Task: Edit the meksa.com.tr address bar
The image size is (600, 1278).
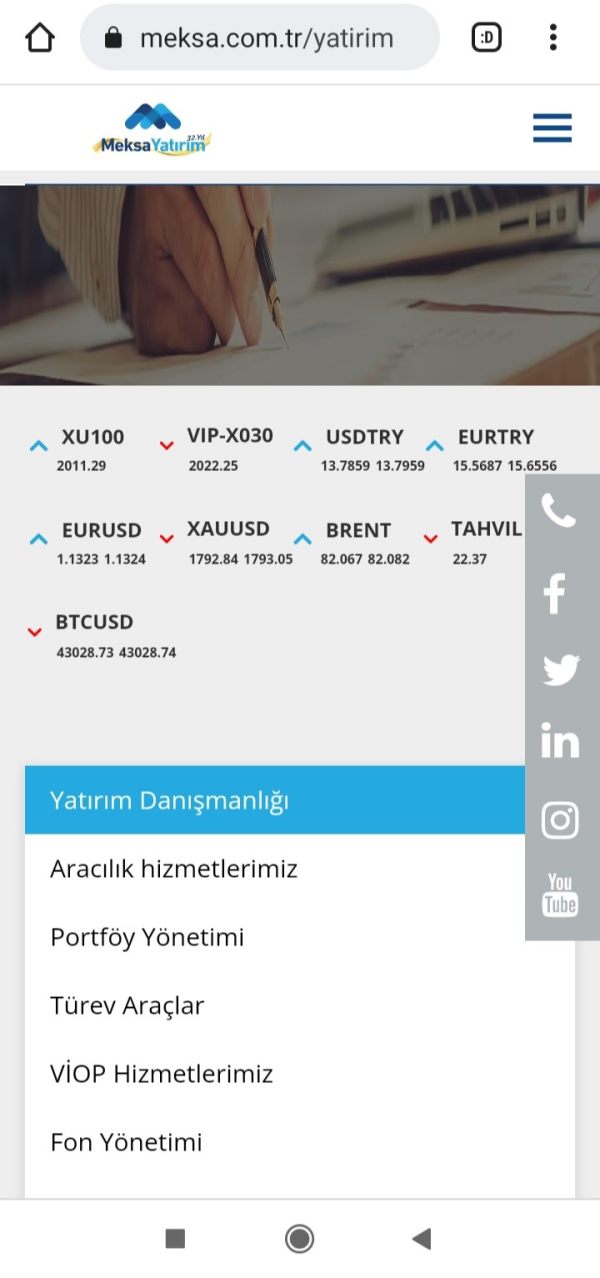Action: 260,38
